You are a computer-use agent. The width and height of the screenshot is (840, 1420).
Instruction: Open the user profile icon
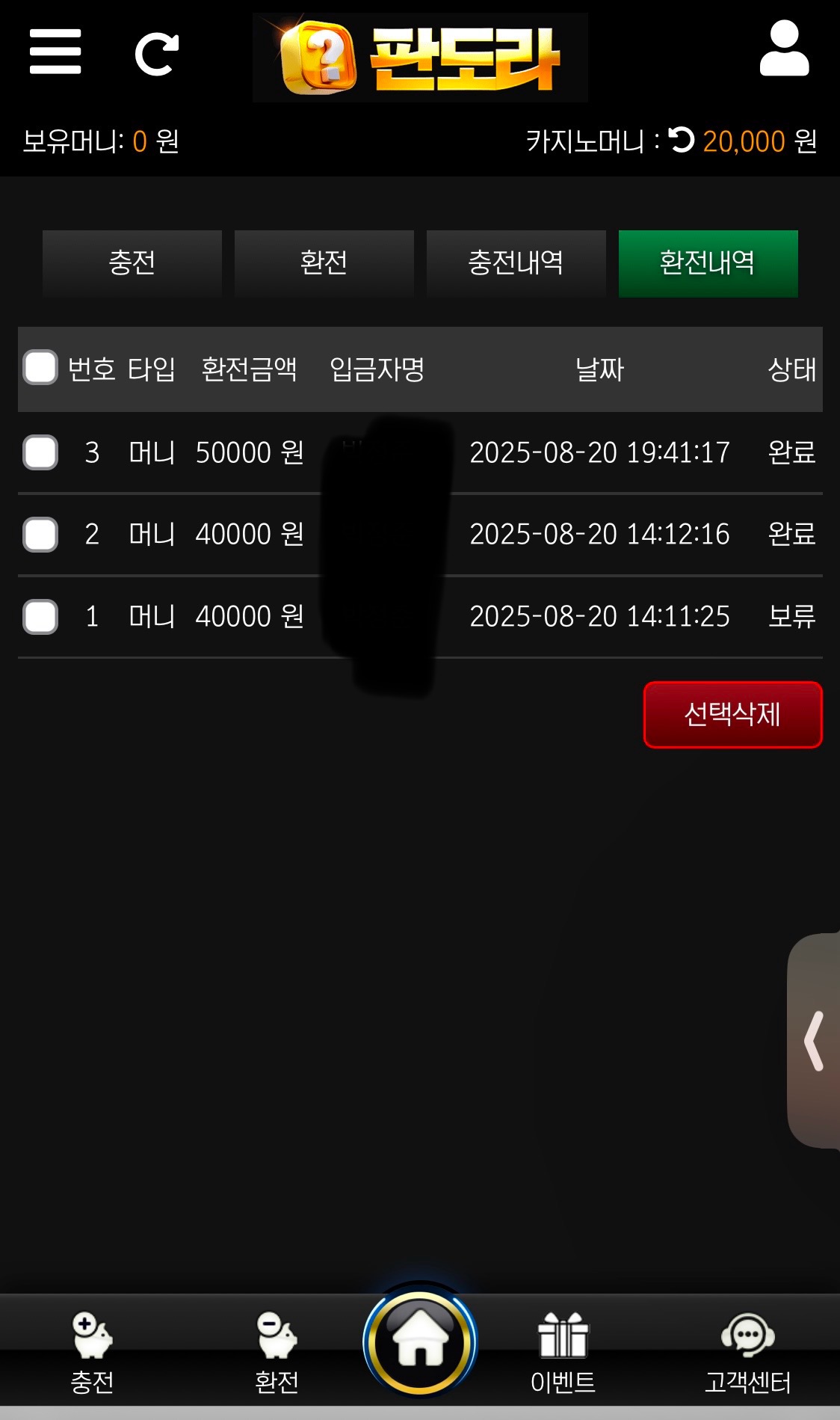point(784,49)
